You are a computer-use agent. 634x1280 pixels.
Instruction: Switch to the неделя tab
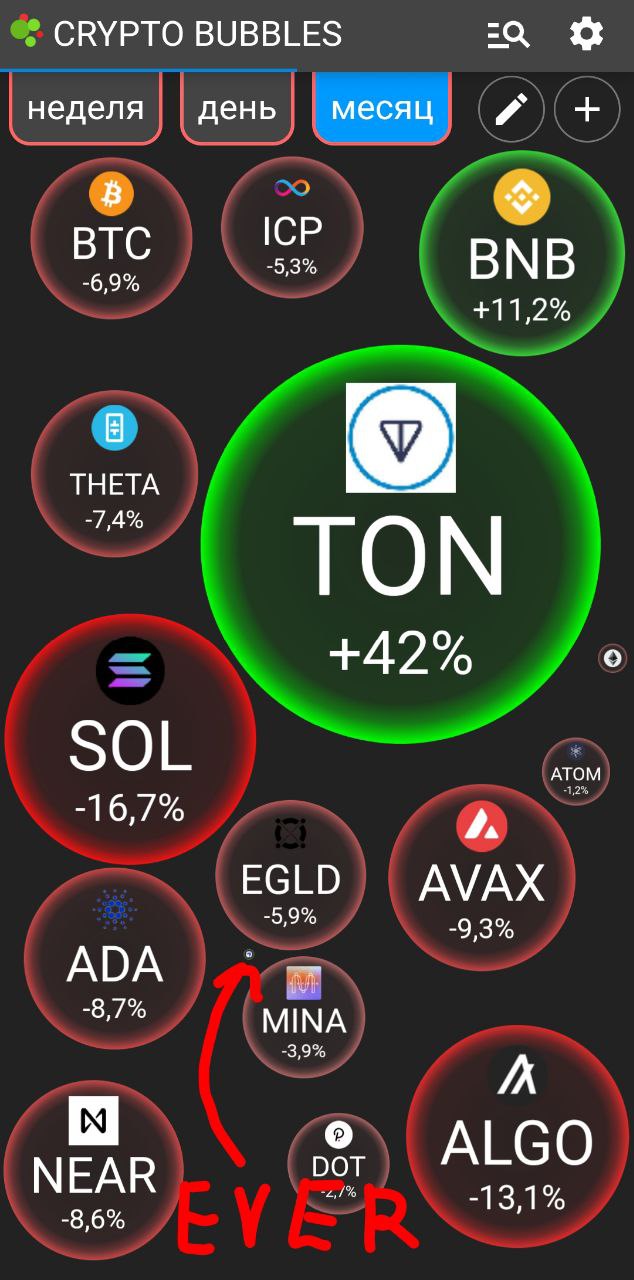(x=85, y=108)
